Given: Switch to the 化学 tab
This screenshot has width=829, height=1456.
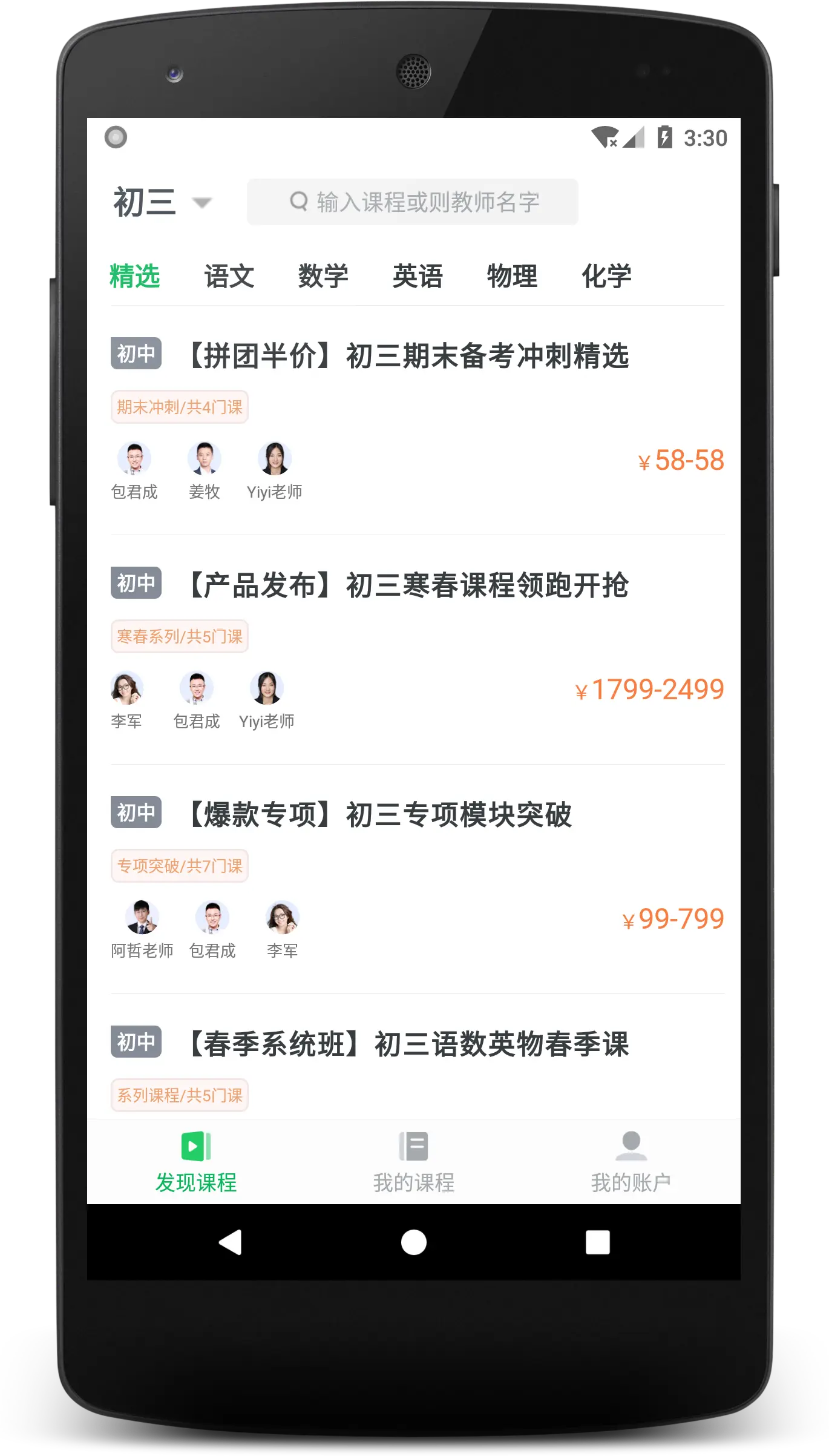Looking at the screenshot, I should 606,277.
